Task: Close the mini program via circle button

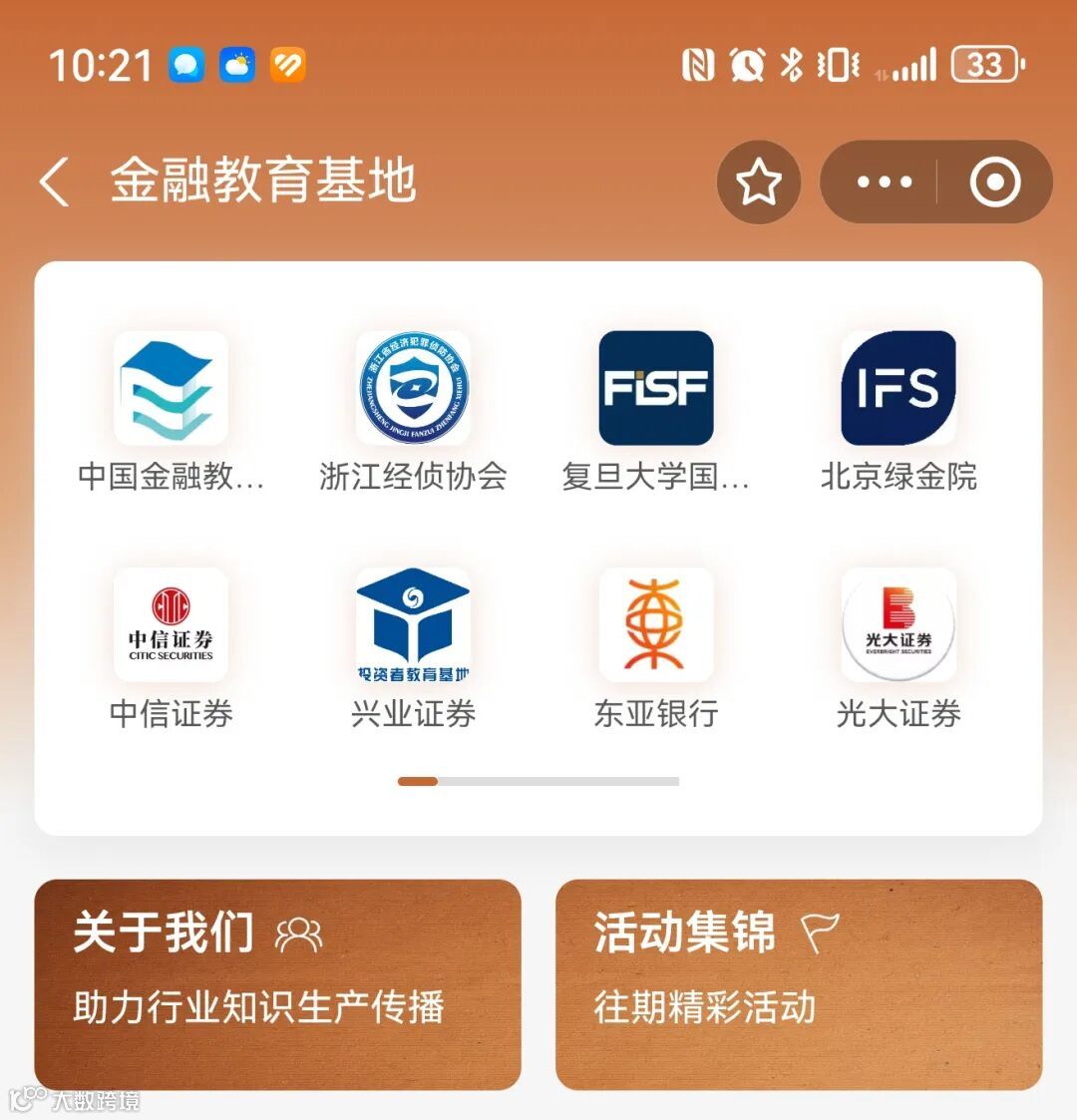Action: click(994, 183)
